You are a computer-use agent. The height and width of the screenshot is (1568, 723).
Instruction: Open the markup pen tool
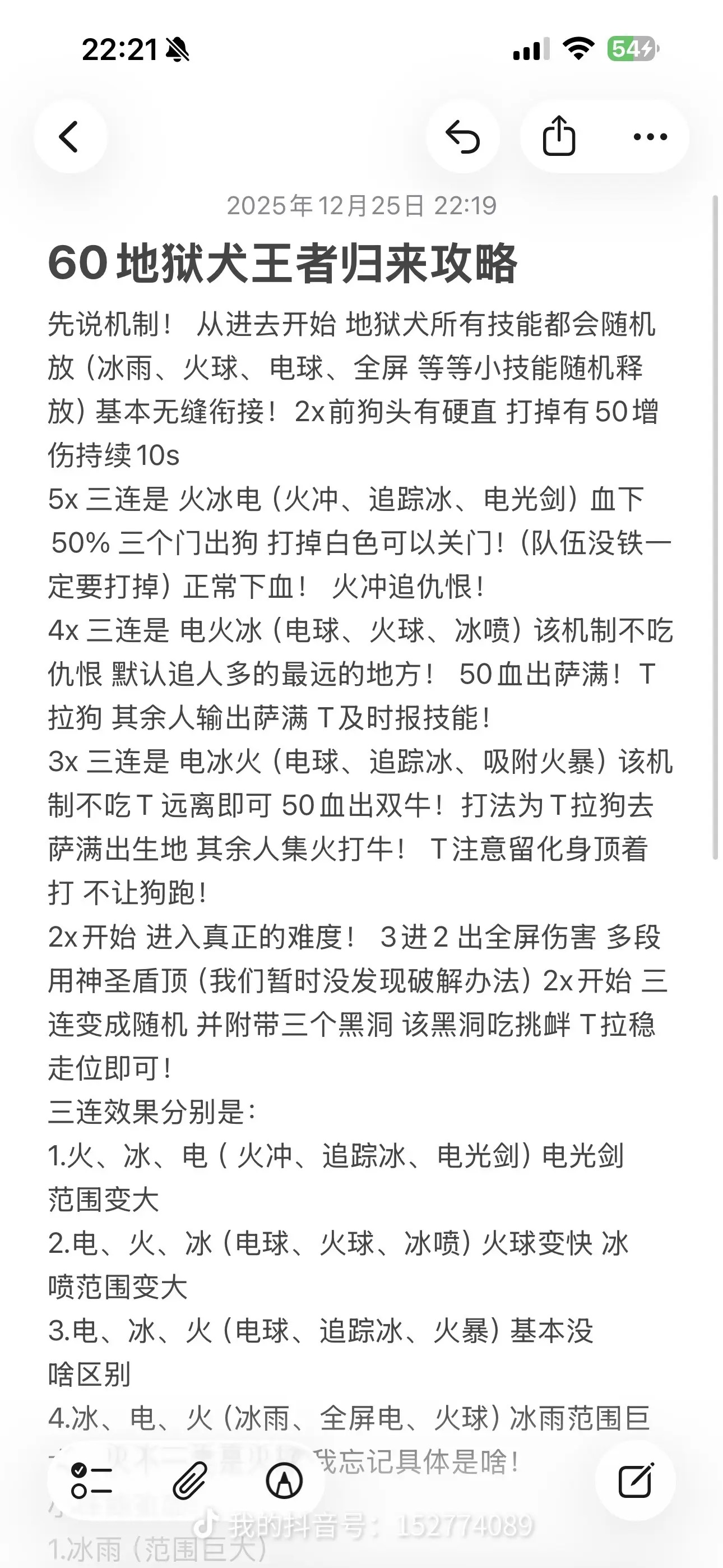pos(284,1481)
